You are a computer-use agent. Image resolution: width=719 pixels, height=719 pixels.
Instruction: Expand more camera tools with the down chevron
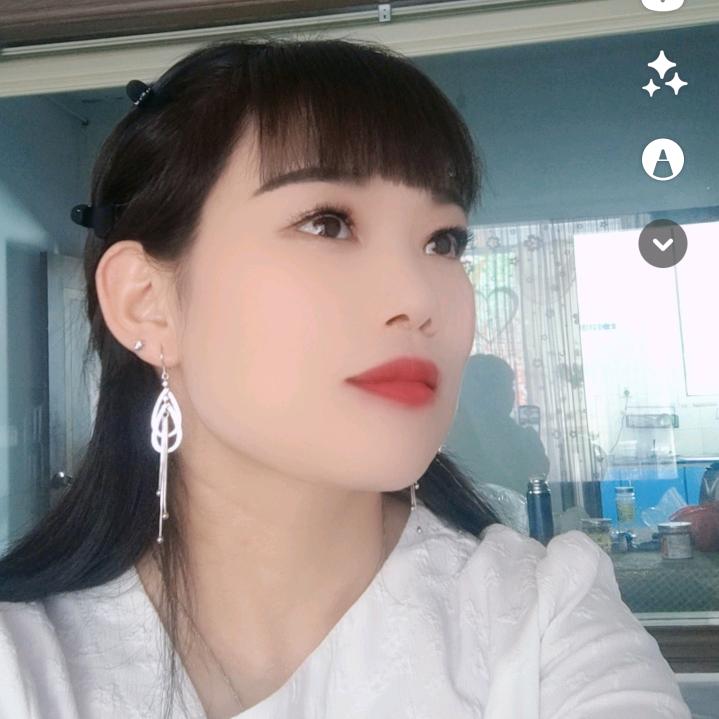[663, 243]
